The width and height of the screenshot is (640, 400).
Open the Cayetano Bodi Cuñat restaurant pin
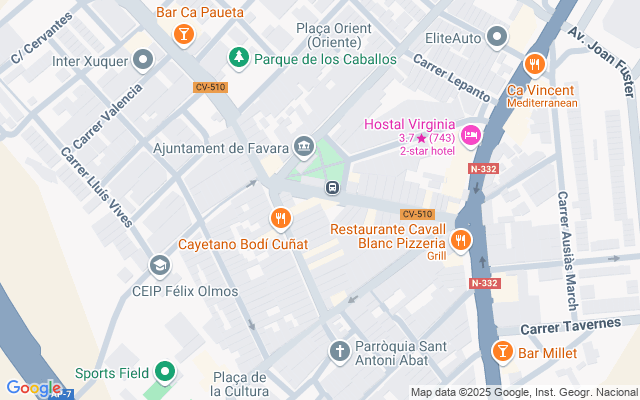point(281,217)
